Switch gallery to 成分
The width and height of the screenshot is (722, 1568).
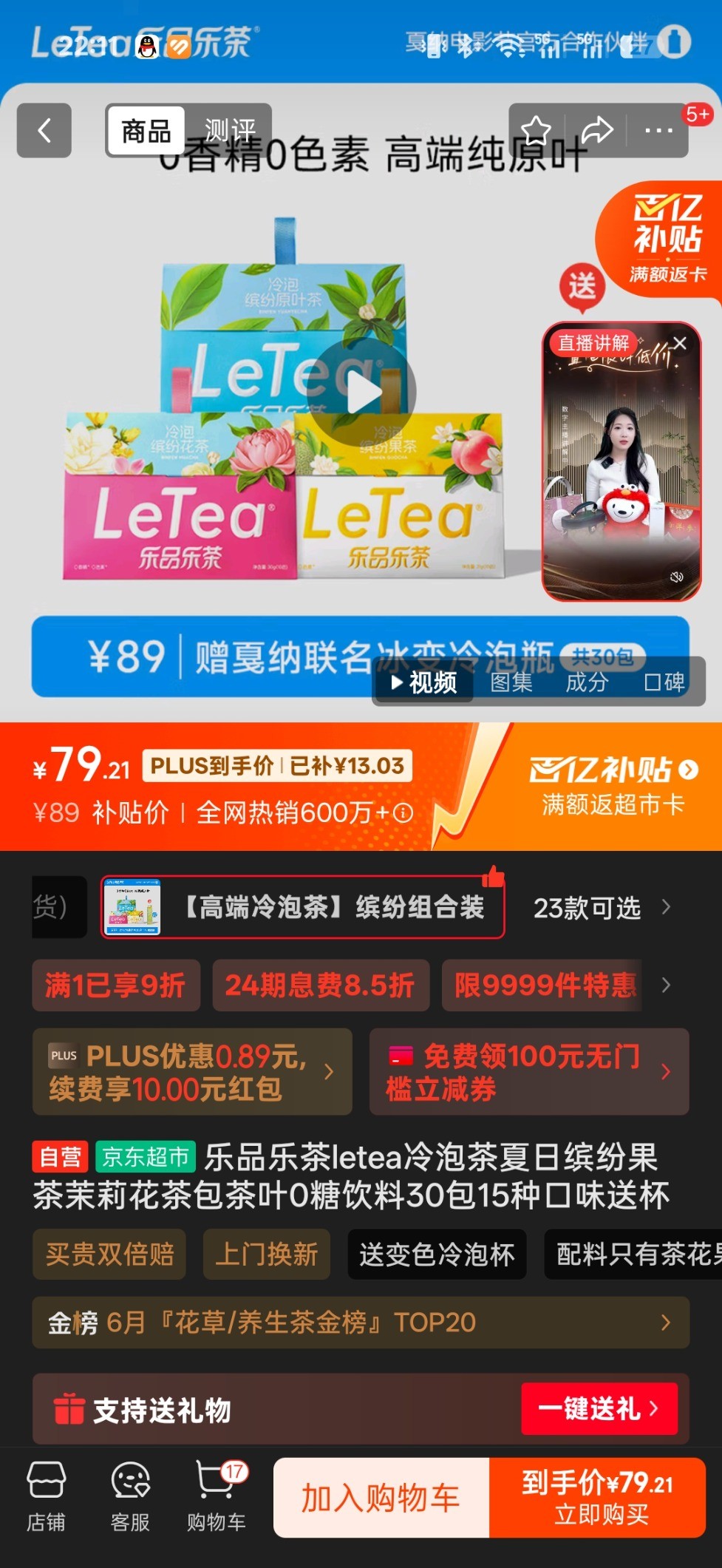(x=587, y=682)
